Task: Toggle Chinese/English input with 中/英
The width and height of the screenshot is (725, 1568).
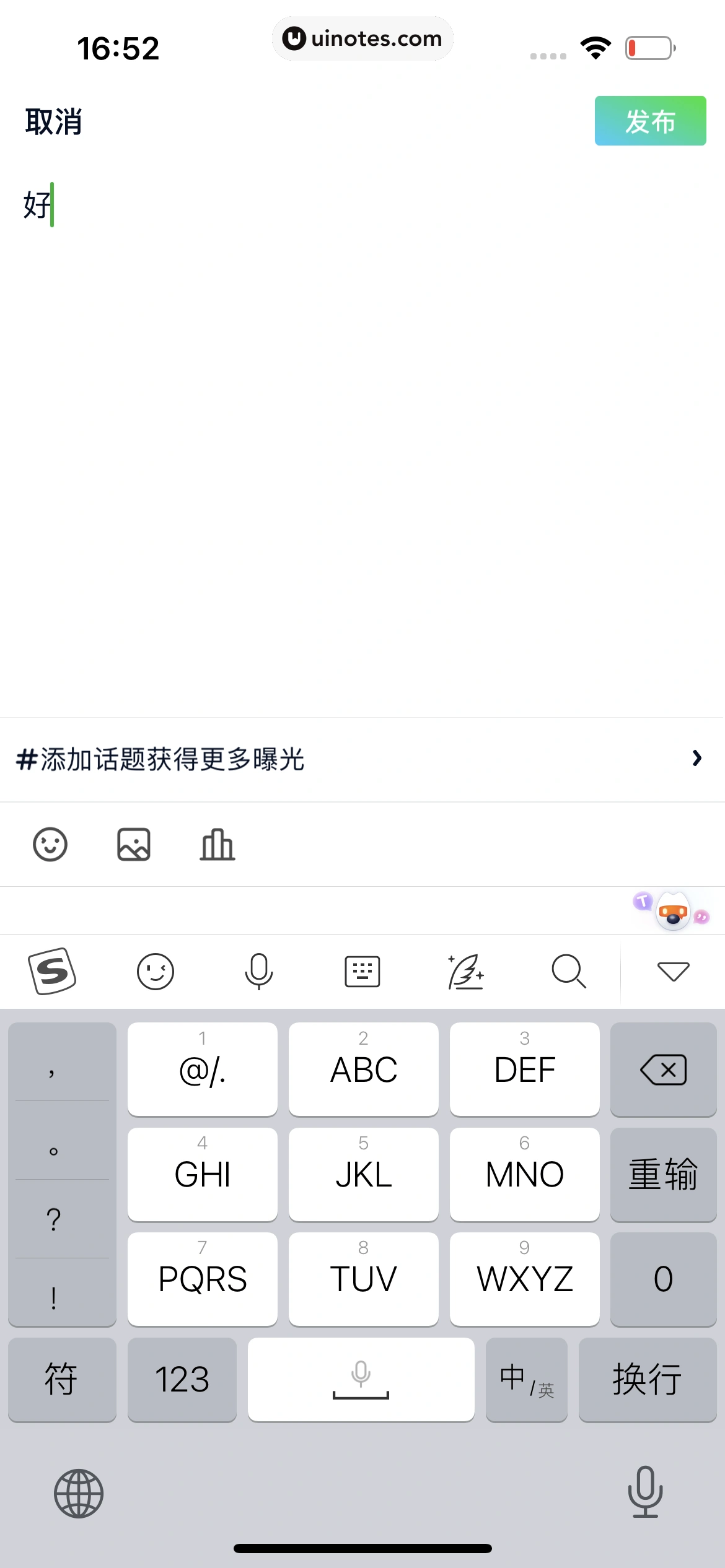Action: pyautogui.click(x=526, y=1379)
